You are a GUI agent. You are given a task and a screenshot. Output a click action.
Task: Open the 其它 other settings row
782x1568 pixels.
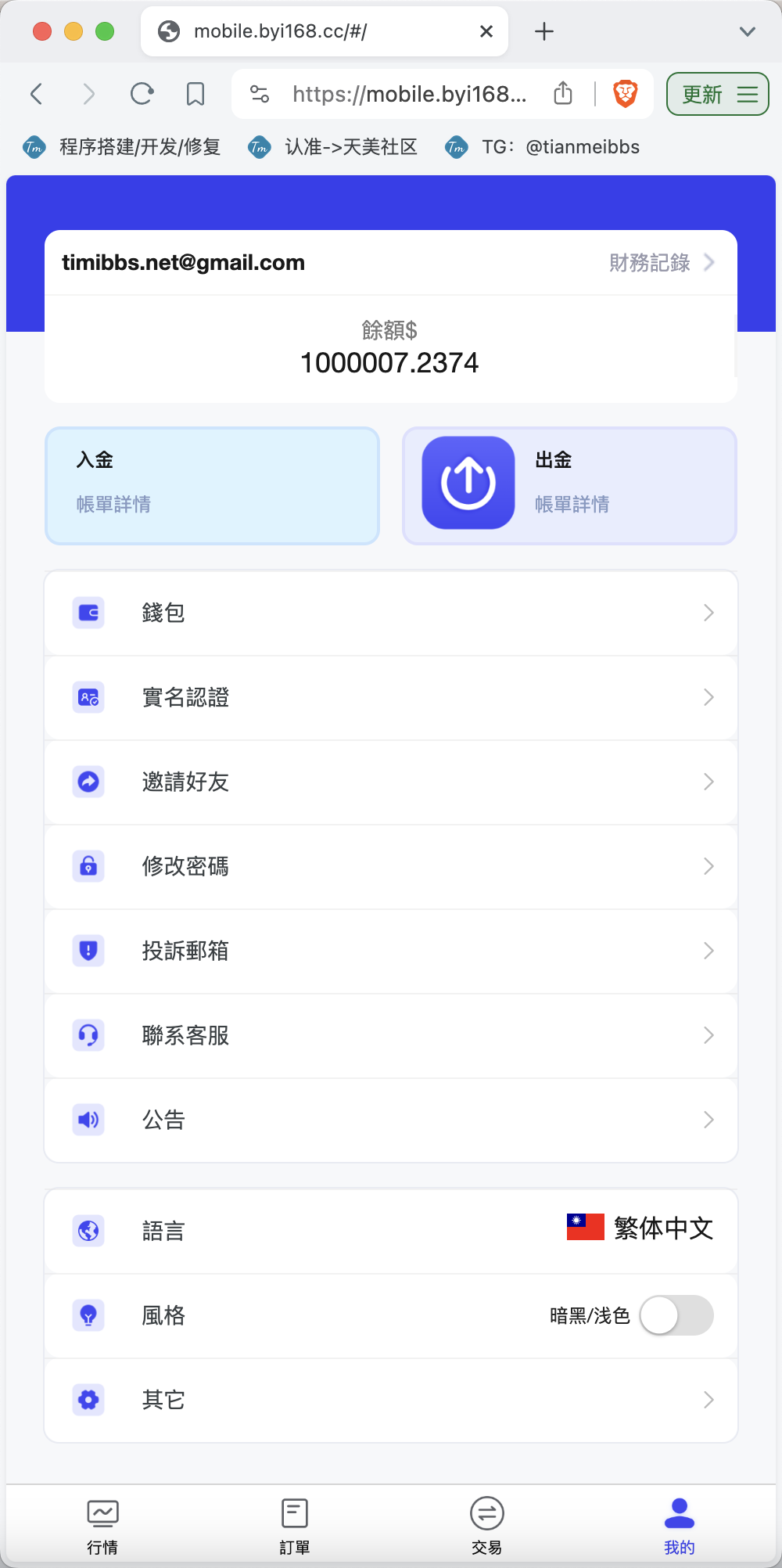click(391, 1400)
